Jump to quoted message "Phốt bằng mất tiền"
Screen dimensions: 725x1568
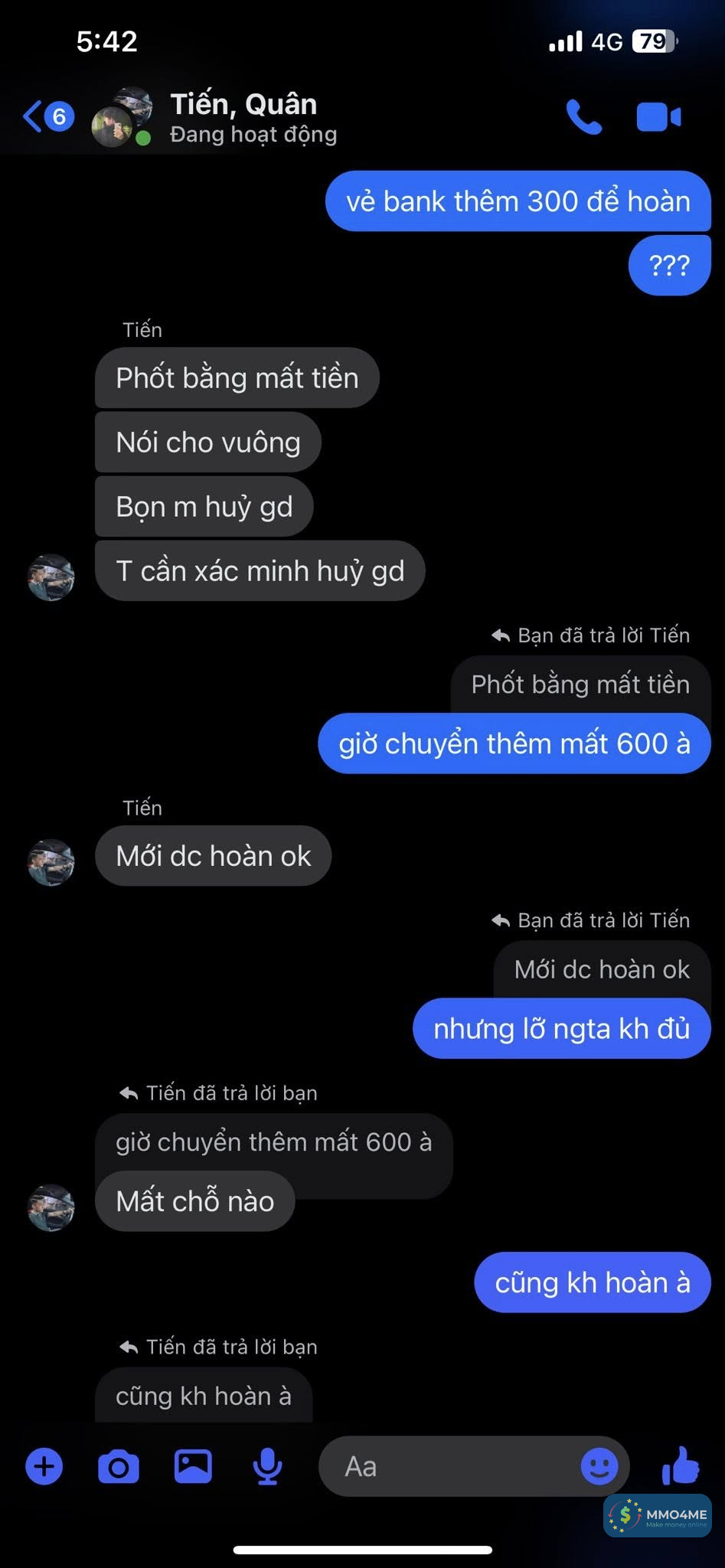(x=580, y=684)
